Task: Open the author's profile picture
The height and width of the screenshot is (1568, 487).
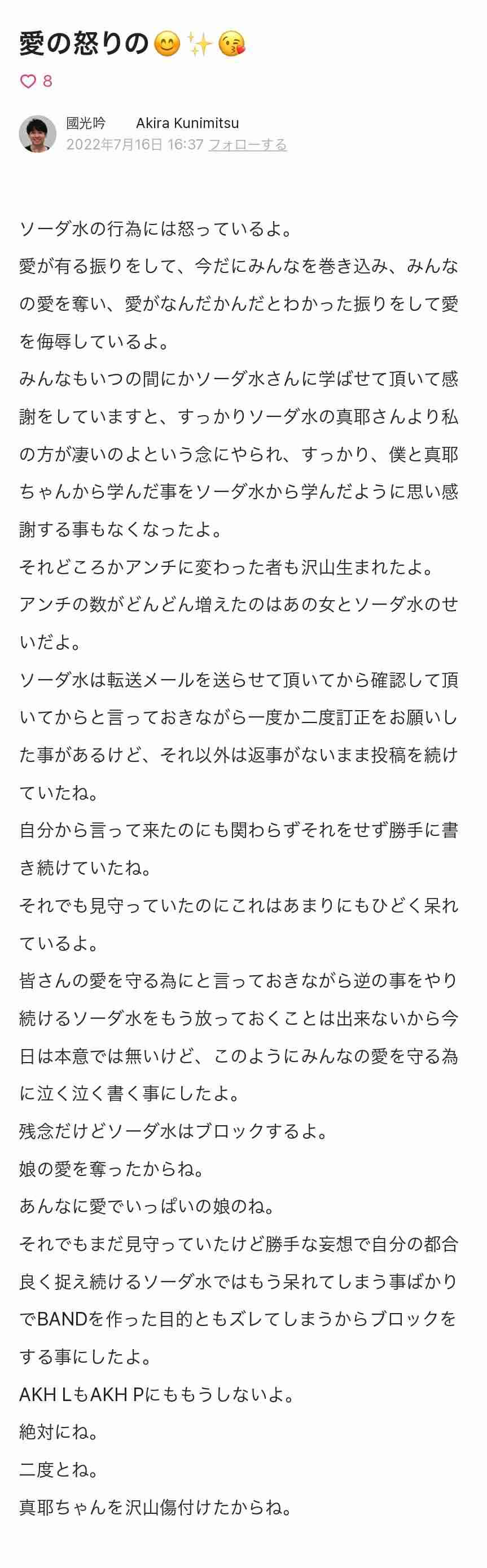Action: [x=38, y=134]
